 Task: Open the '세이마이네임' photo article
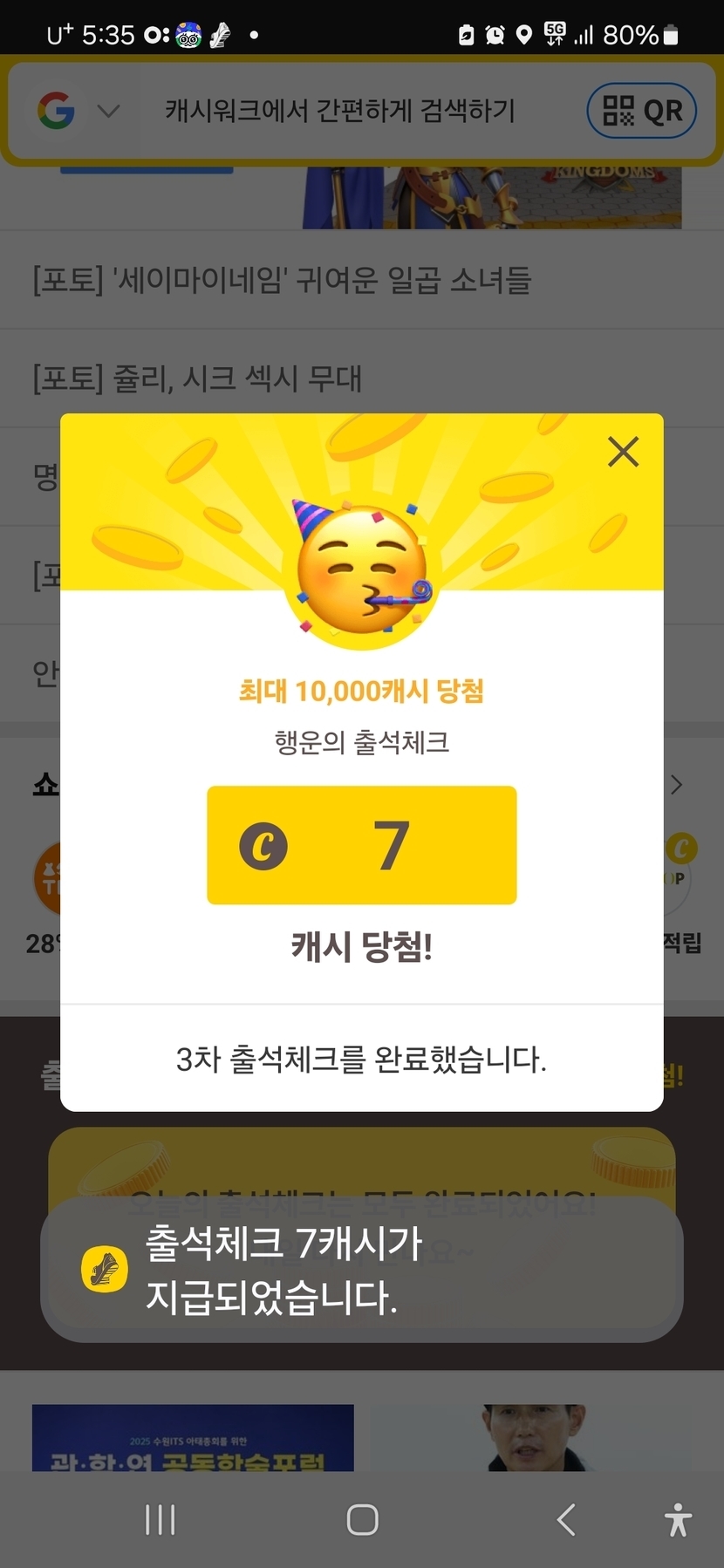pyautogui.click(x=282, y=281)
